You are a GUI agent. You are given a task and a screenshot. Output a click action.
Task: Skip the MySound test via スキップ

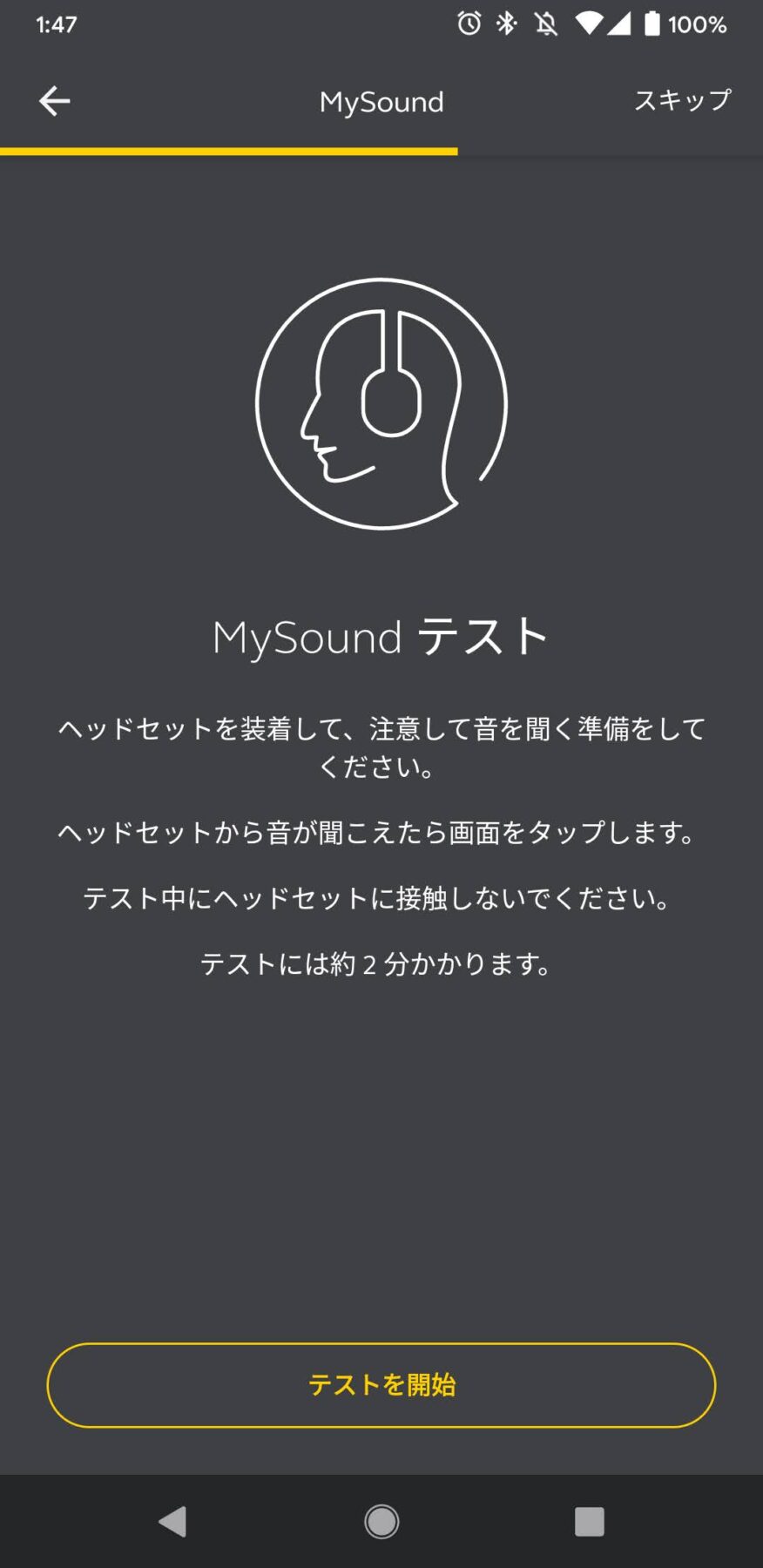682,100
